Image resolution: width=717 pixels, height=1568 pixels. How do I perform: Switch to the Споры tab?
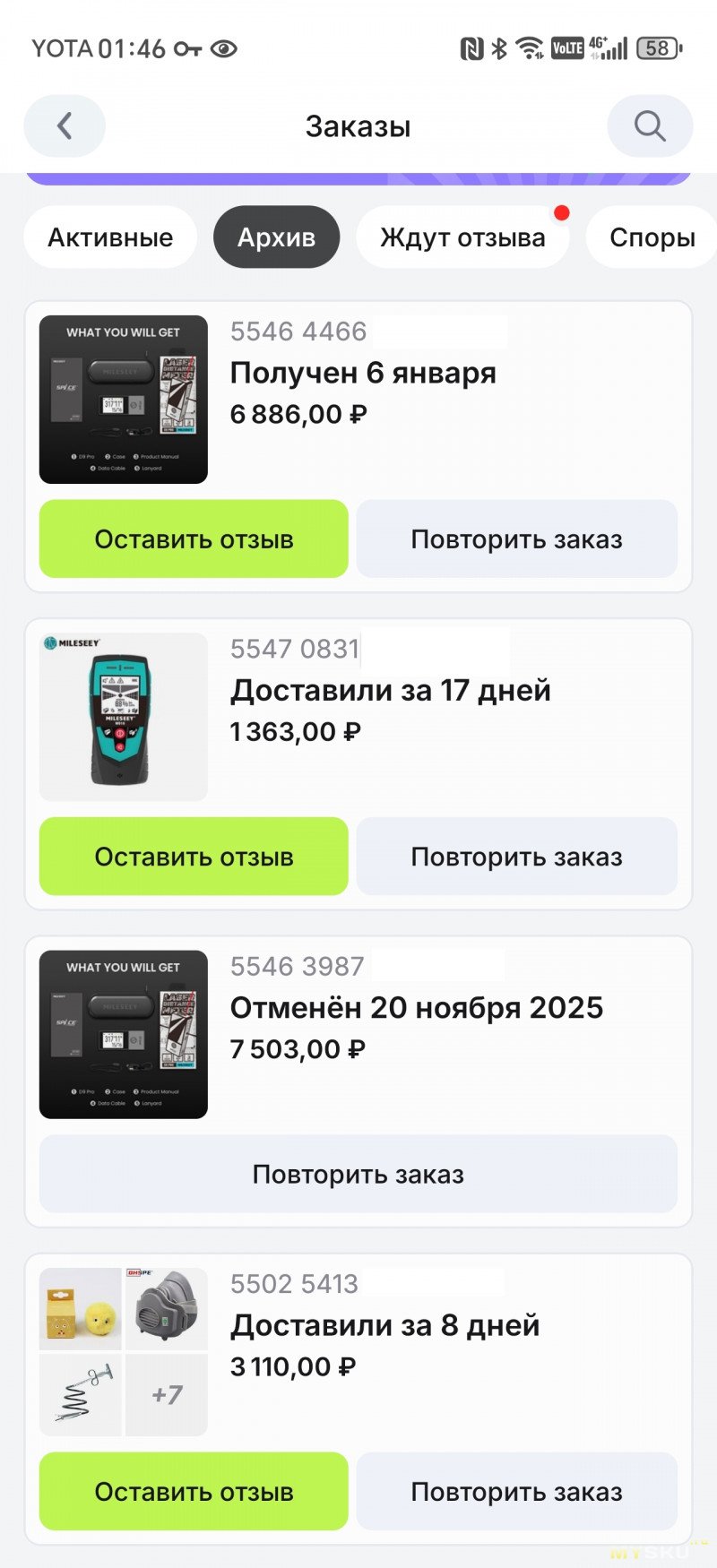(x=652, y=237)
